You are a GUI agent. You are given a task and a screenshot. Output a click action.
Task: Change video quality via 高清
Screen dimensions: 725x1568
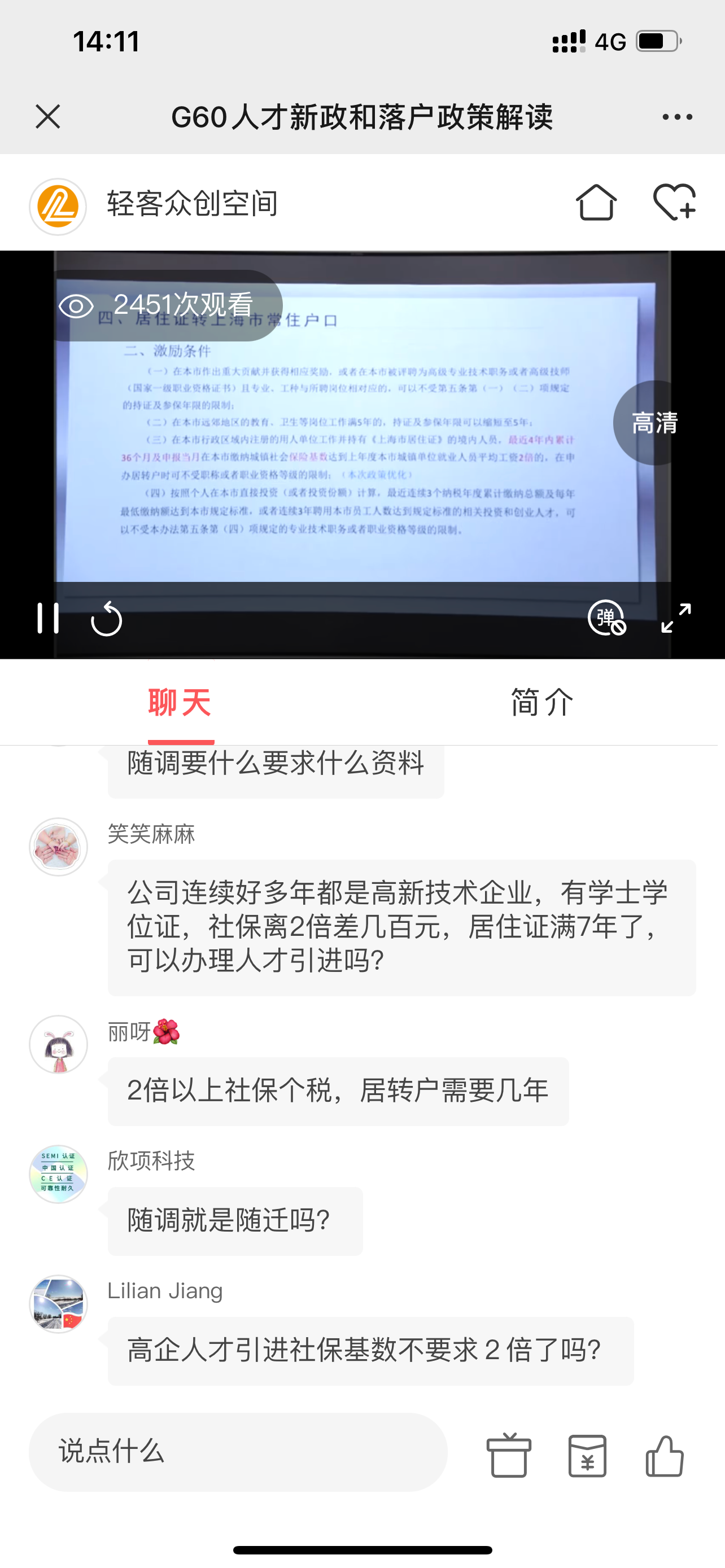(x=655, y=423)
